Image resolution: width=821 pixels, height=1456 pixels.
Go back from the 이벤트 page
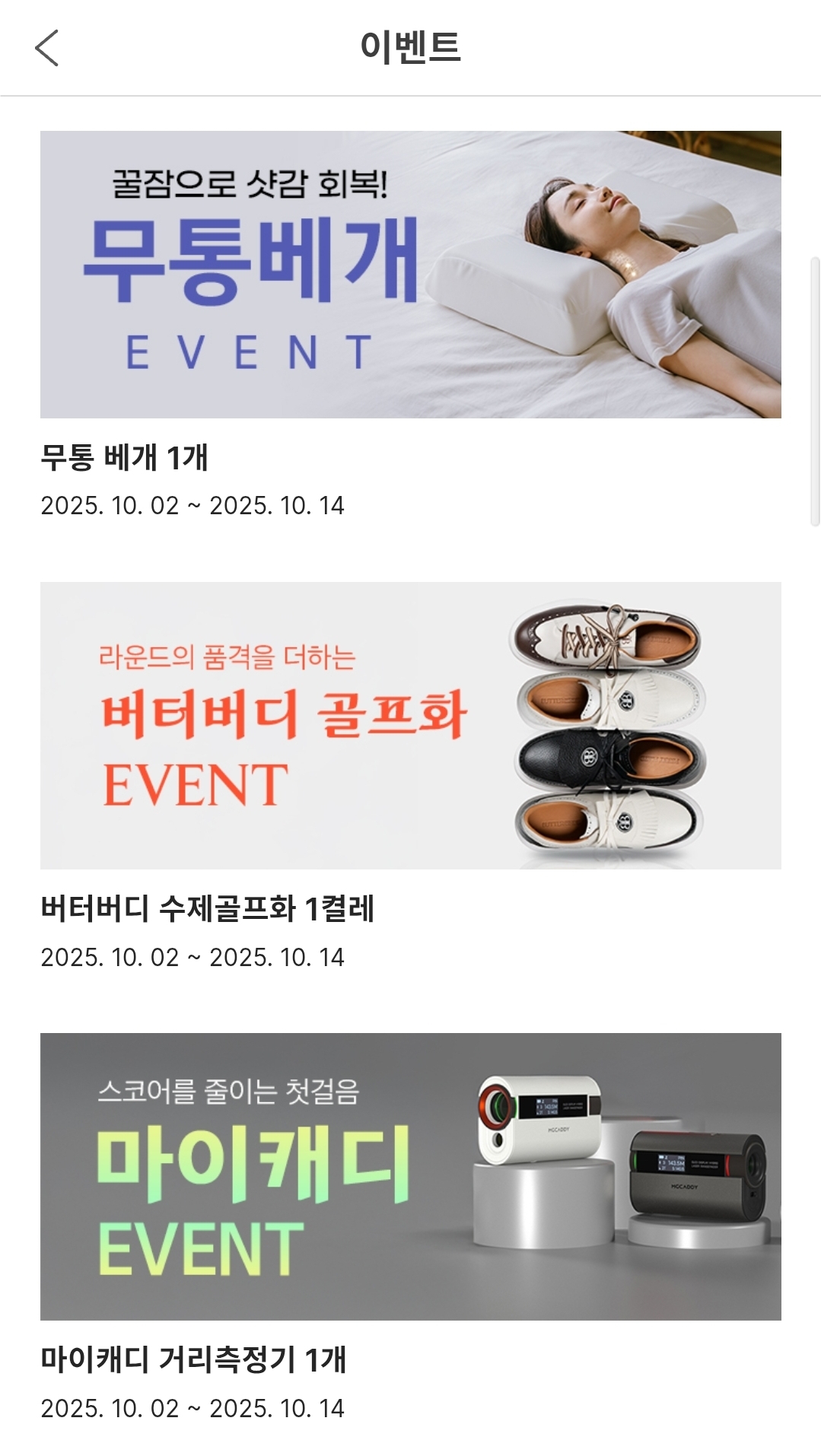47,48
